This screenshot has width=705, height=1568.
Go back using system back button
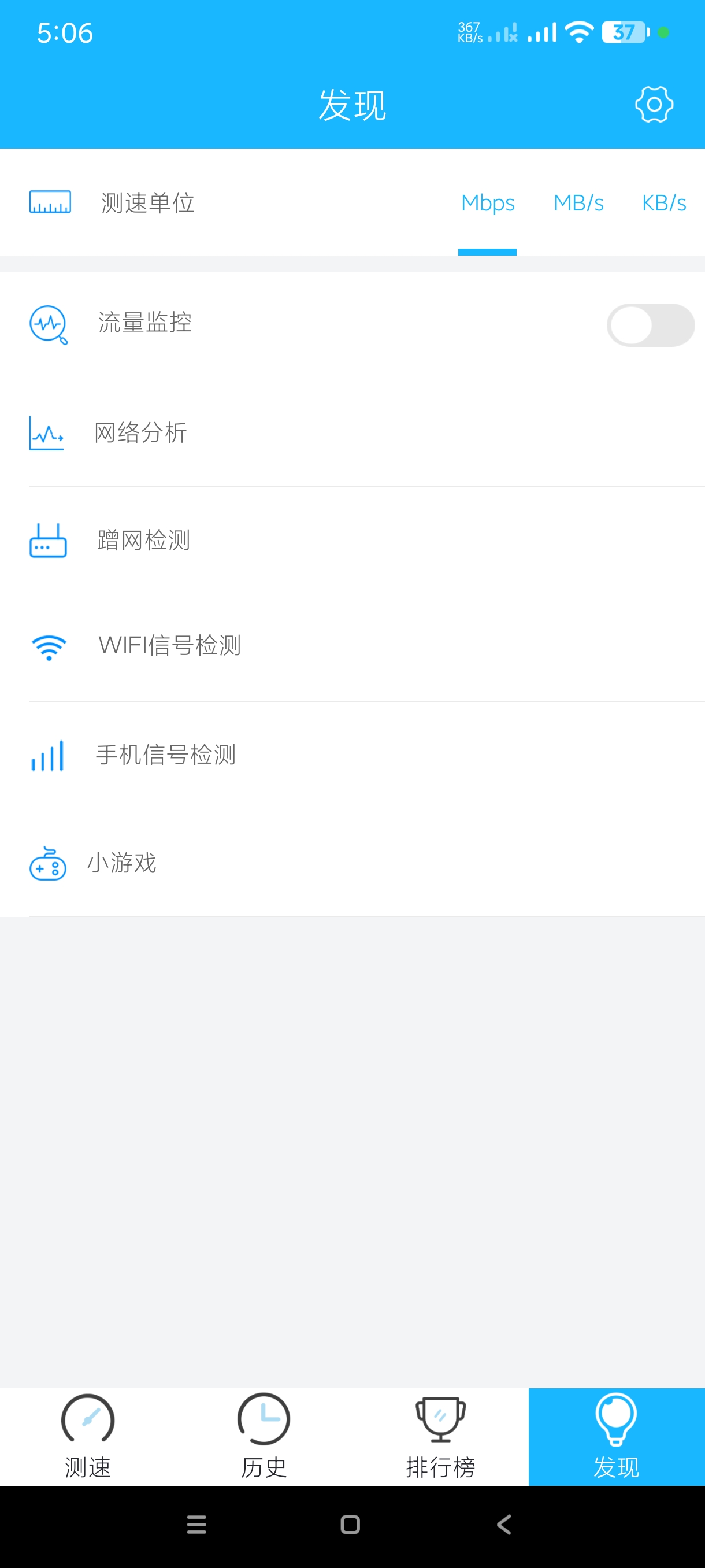(504, 1524)
